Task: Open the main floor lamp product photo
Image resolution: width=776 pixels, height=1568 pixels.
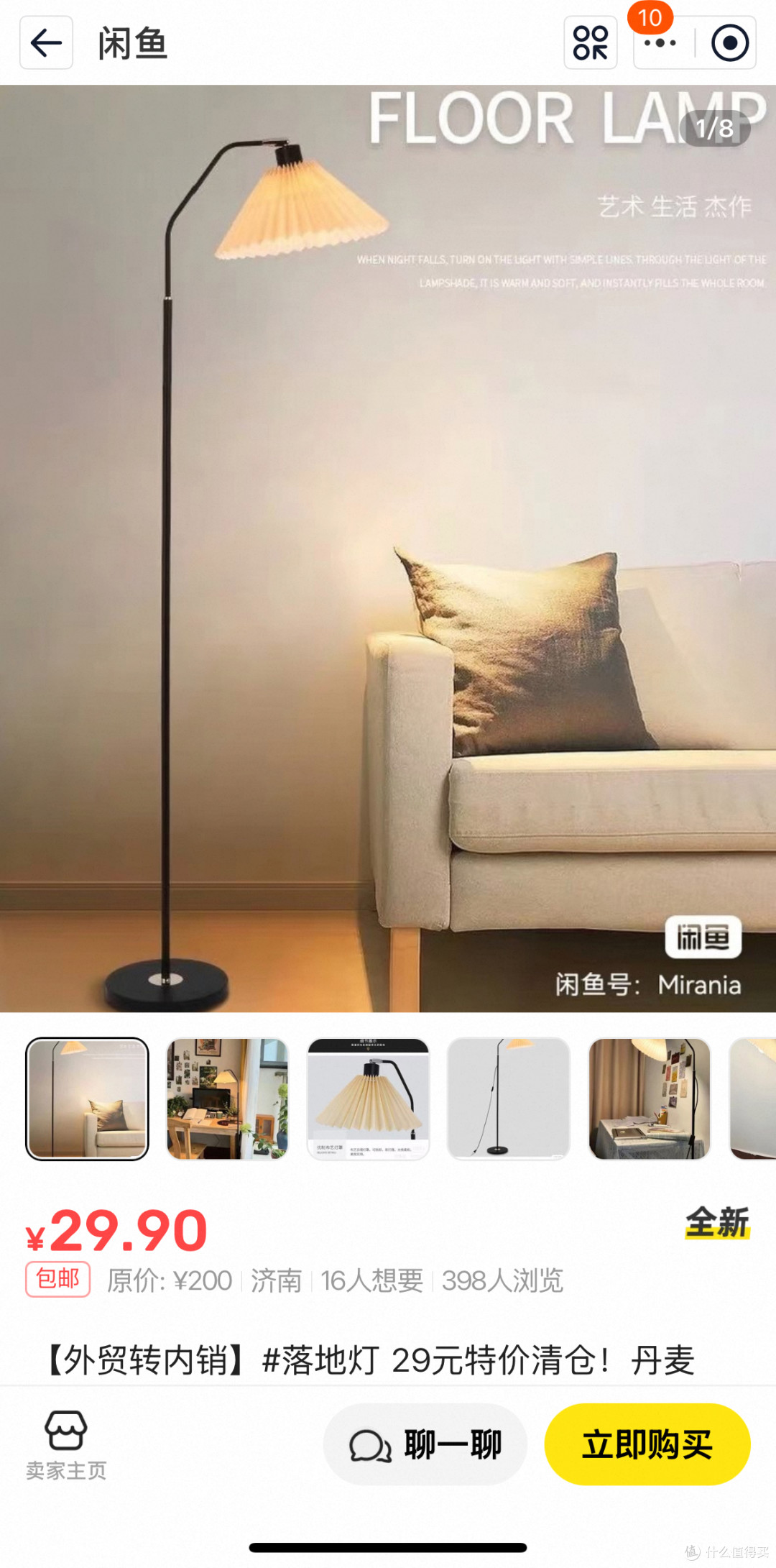Action: [388, 549]
